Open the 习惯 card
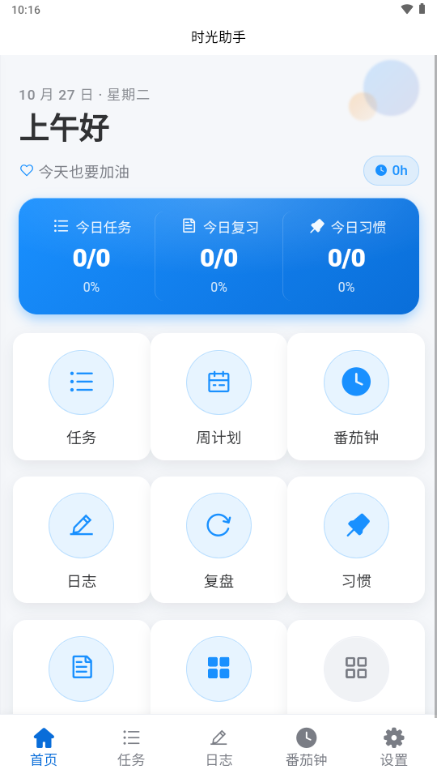 [356, 540]
